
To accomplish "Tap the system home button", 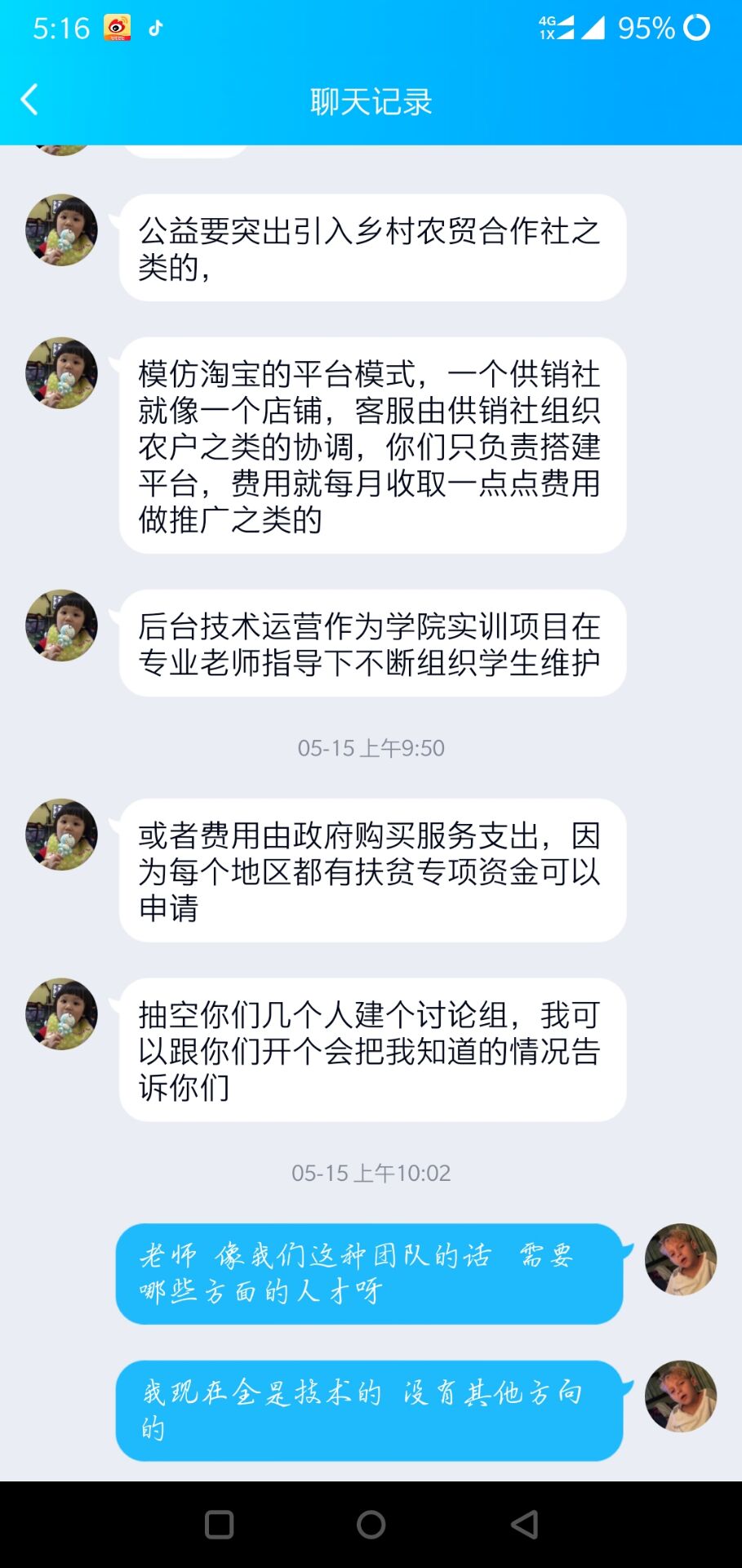I will point(371,1524).
